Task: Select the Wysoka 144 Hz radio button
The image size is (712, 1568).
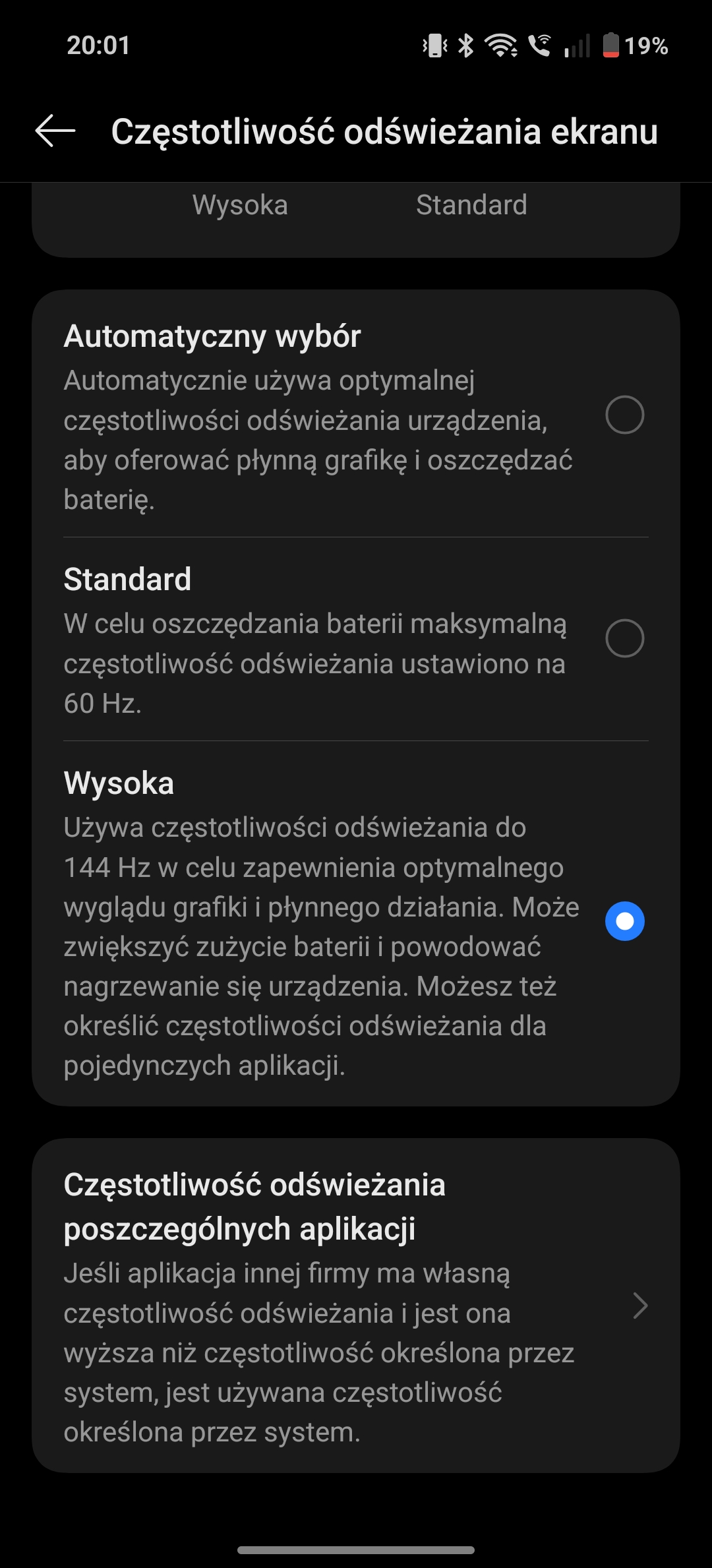Action: tap(624, 921)
